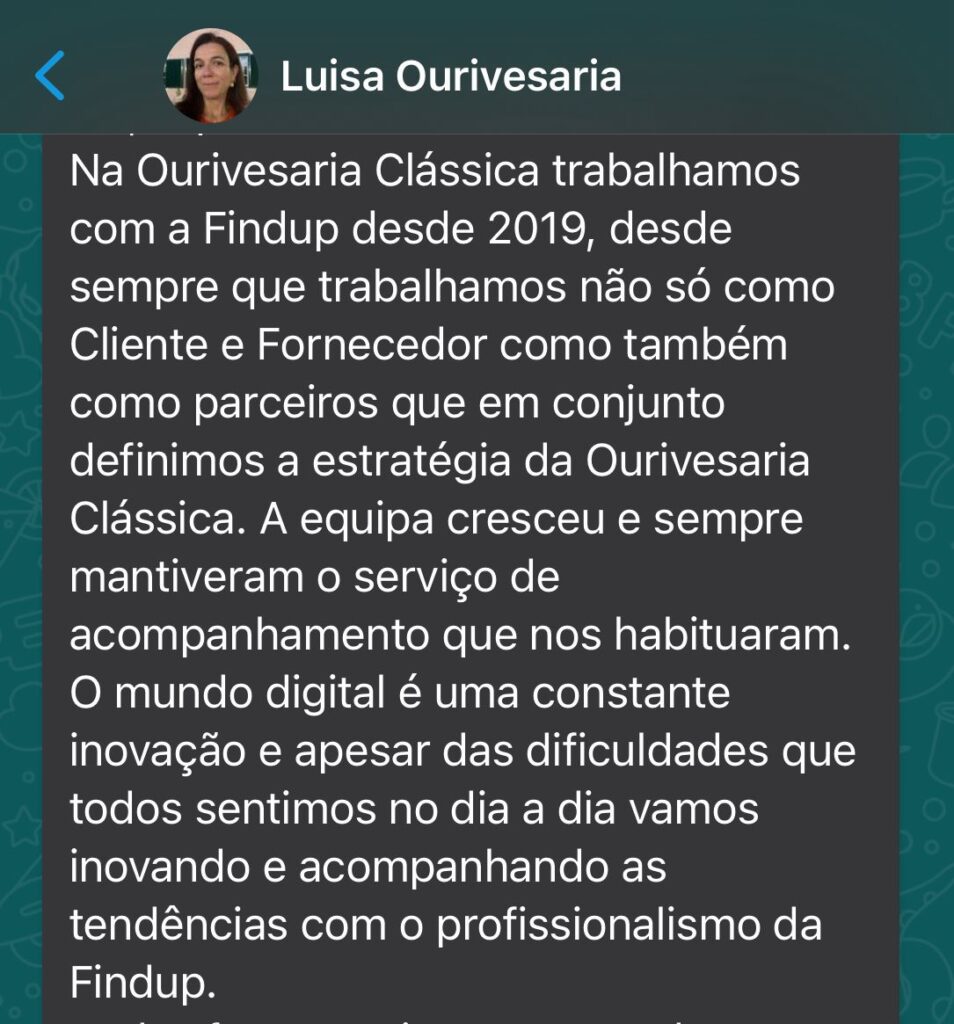
Task: Open Luisa Ourivesaria contact info
Action: tap(450, 77)
